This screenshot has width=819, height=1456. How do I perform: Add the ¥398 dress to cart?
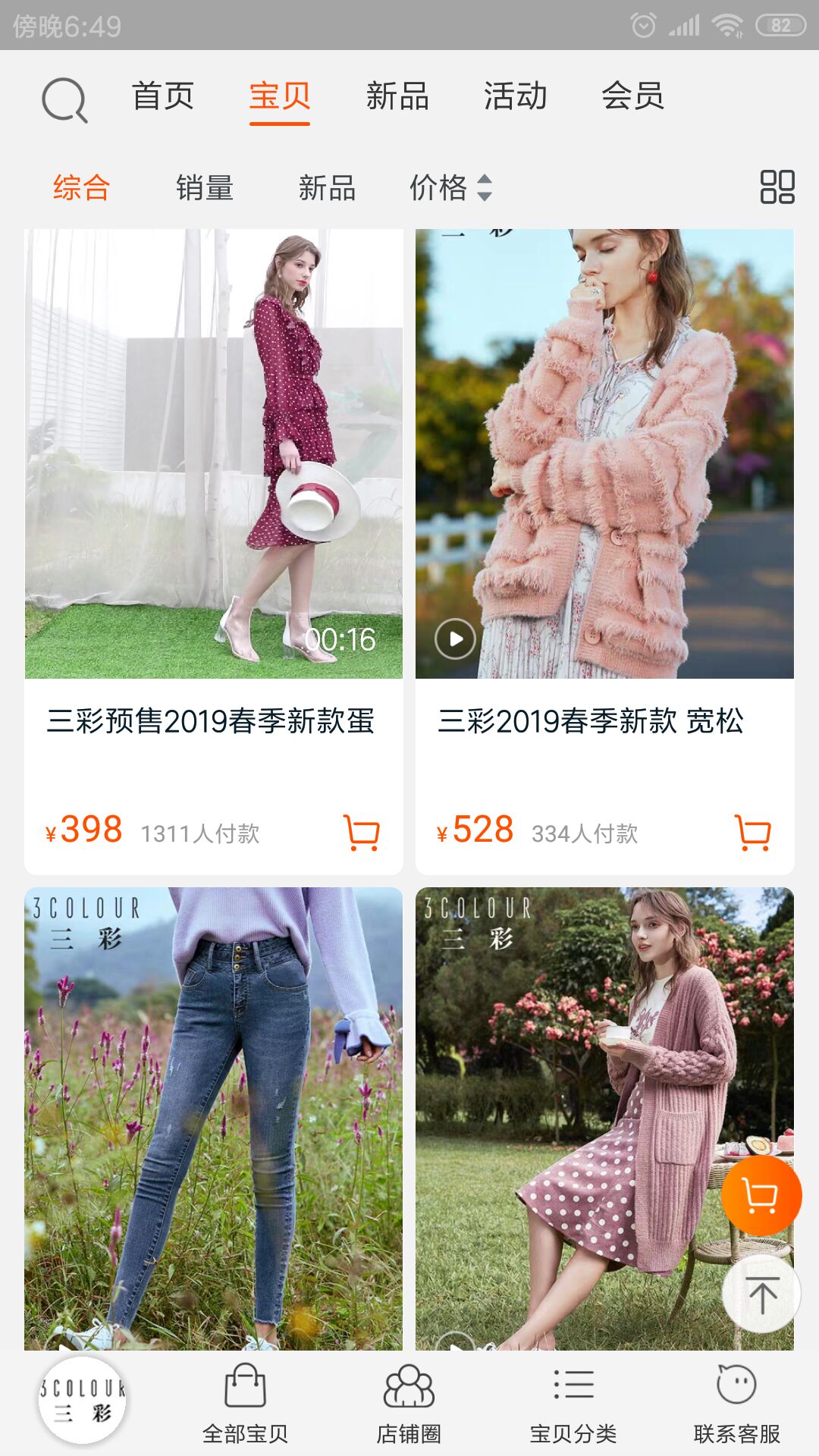(x=362, y=833)
